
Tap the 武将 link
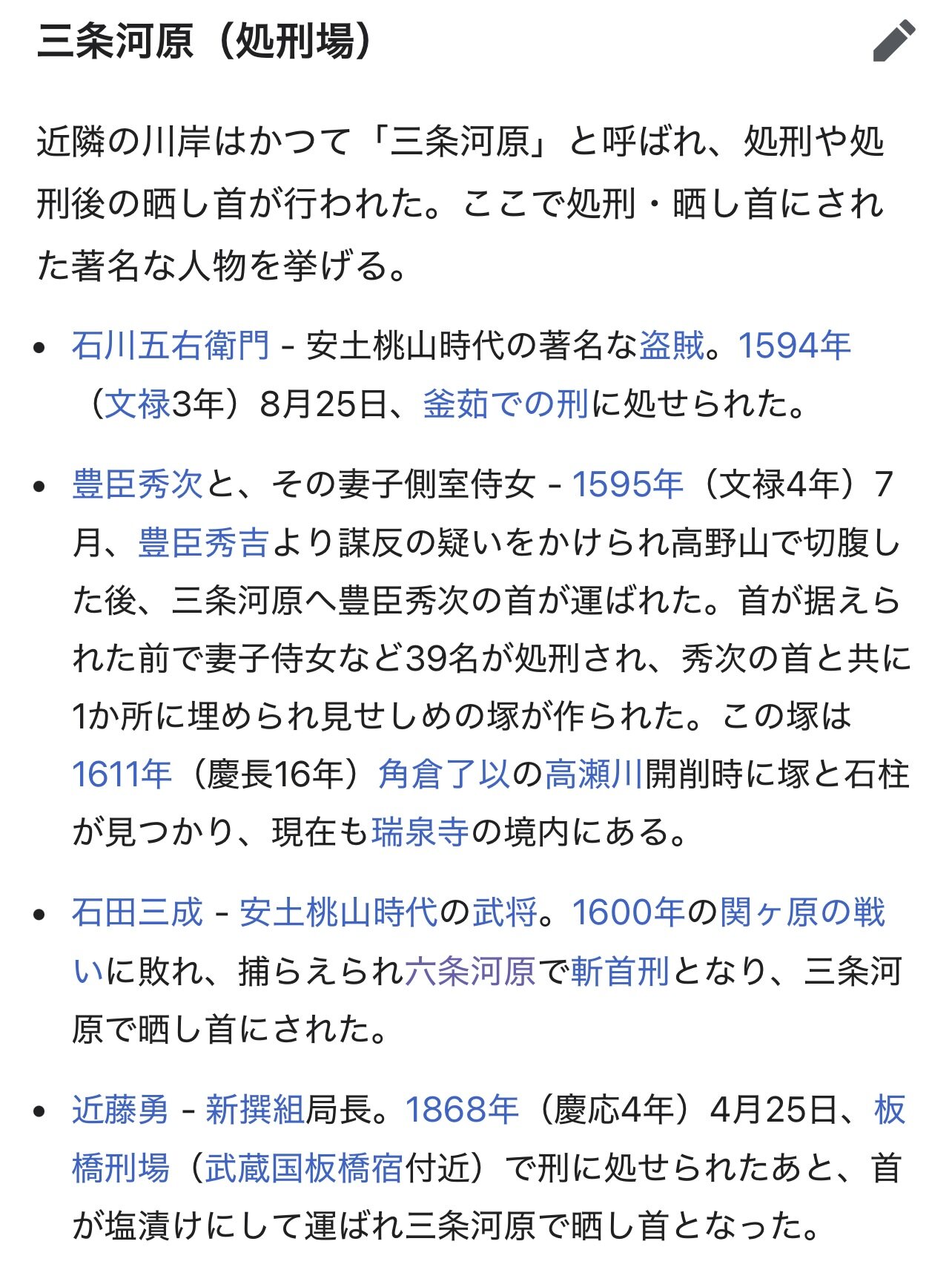506,912
